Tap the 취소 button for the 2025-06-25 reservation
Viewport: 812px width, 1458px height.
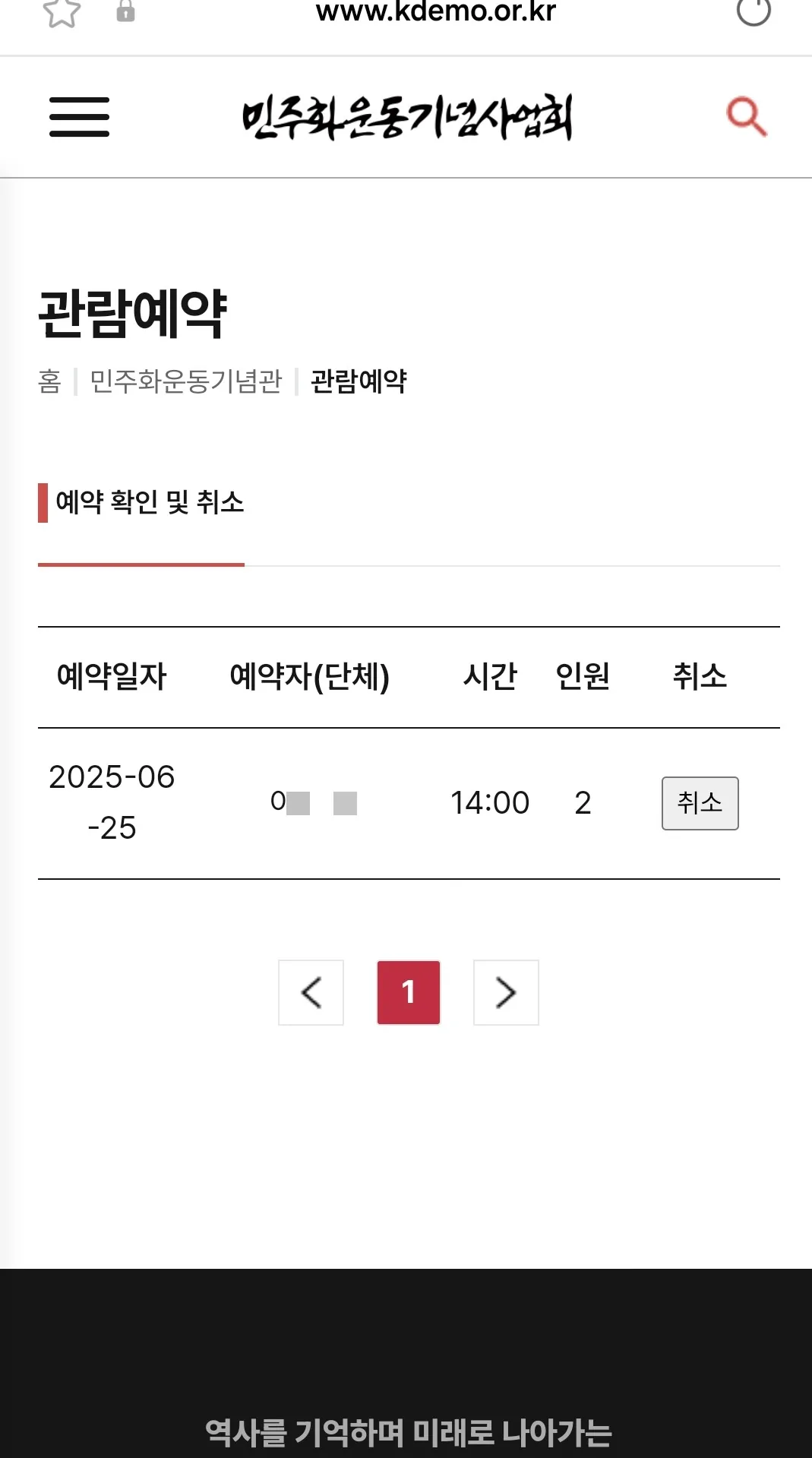point(700,803)
